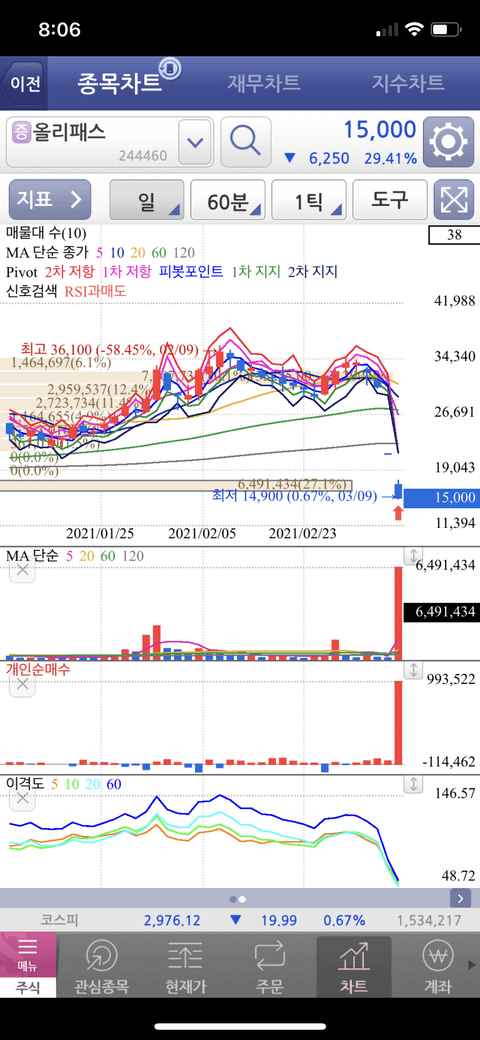The height and width of the screenshot is (1040, 480).
Task: Close the volume MA 단순 indicator panel
Action: (x=22, y=571)
